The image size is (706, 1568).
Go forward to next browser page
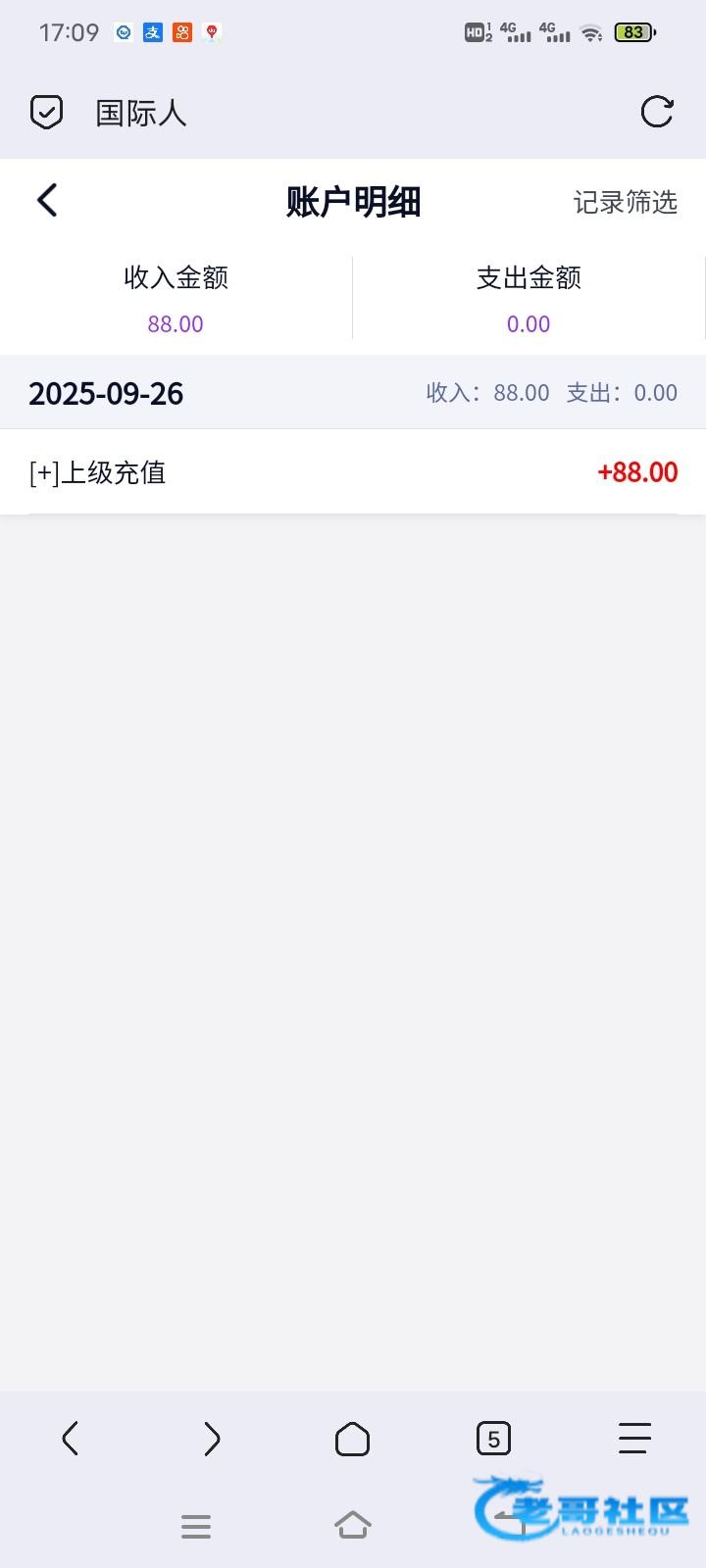[x=212, y=1439]
